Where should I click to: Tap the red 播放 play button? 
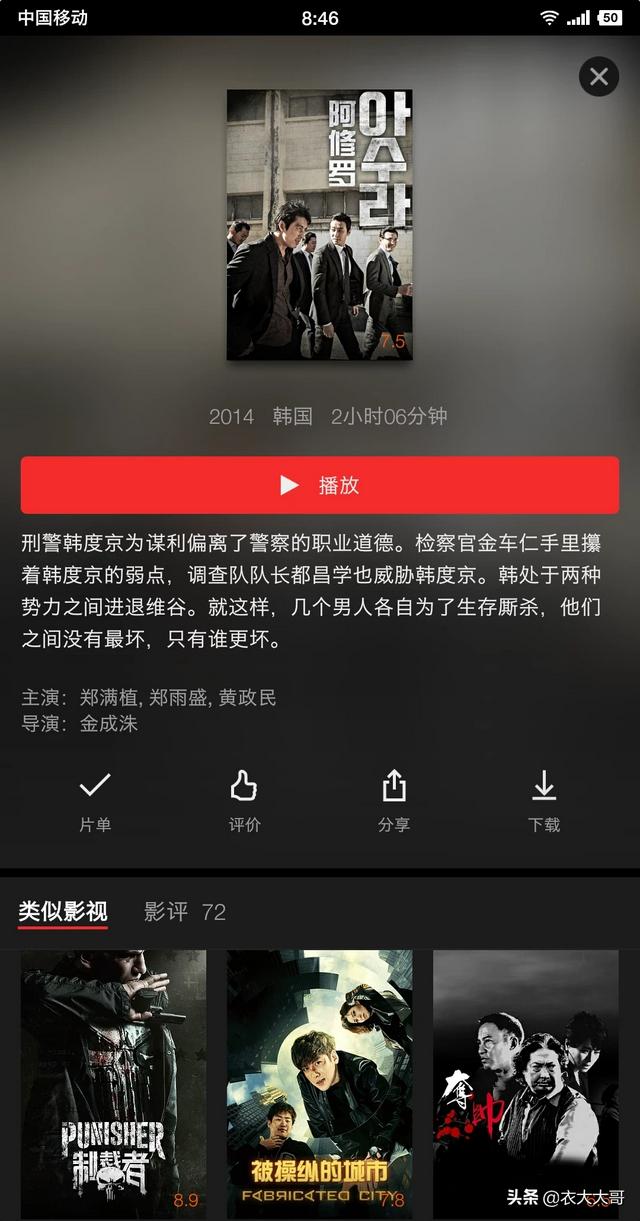click(x=320, y=485)
